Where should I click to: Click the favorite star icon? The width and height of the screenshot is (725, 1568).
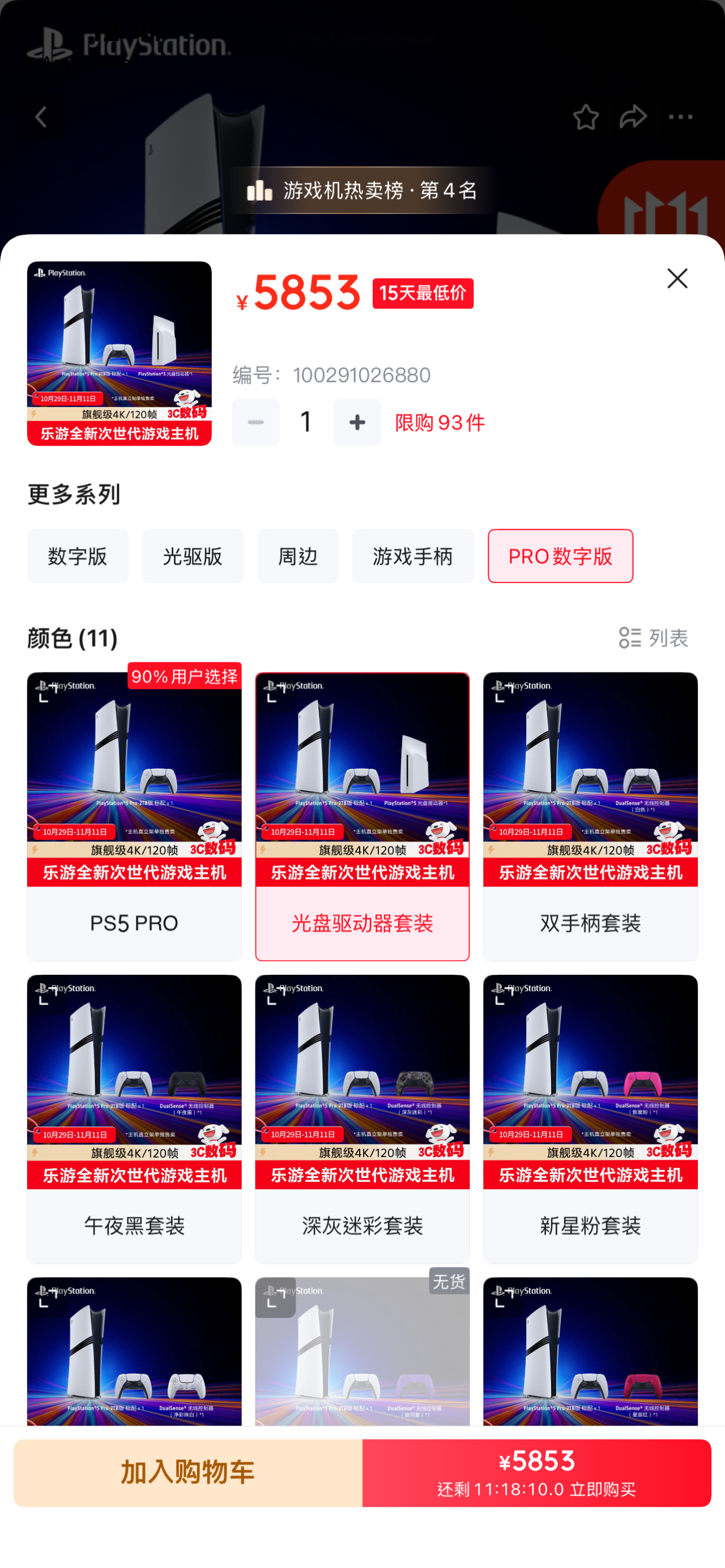click(x=585, y=117)
